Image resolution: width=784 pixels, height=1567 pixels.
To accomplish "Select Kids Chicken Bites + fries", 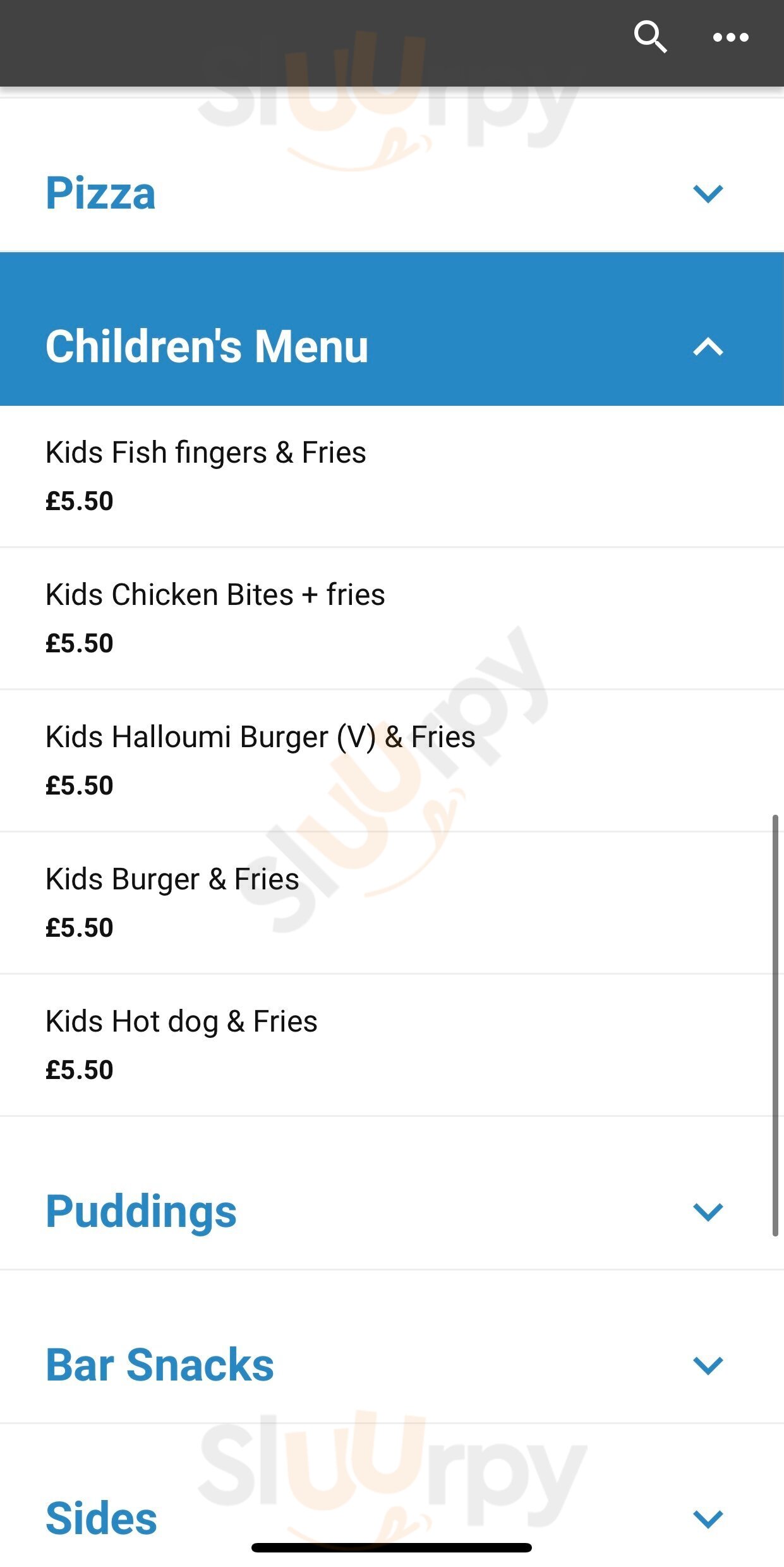I will click(215, 595).
